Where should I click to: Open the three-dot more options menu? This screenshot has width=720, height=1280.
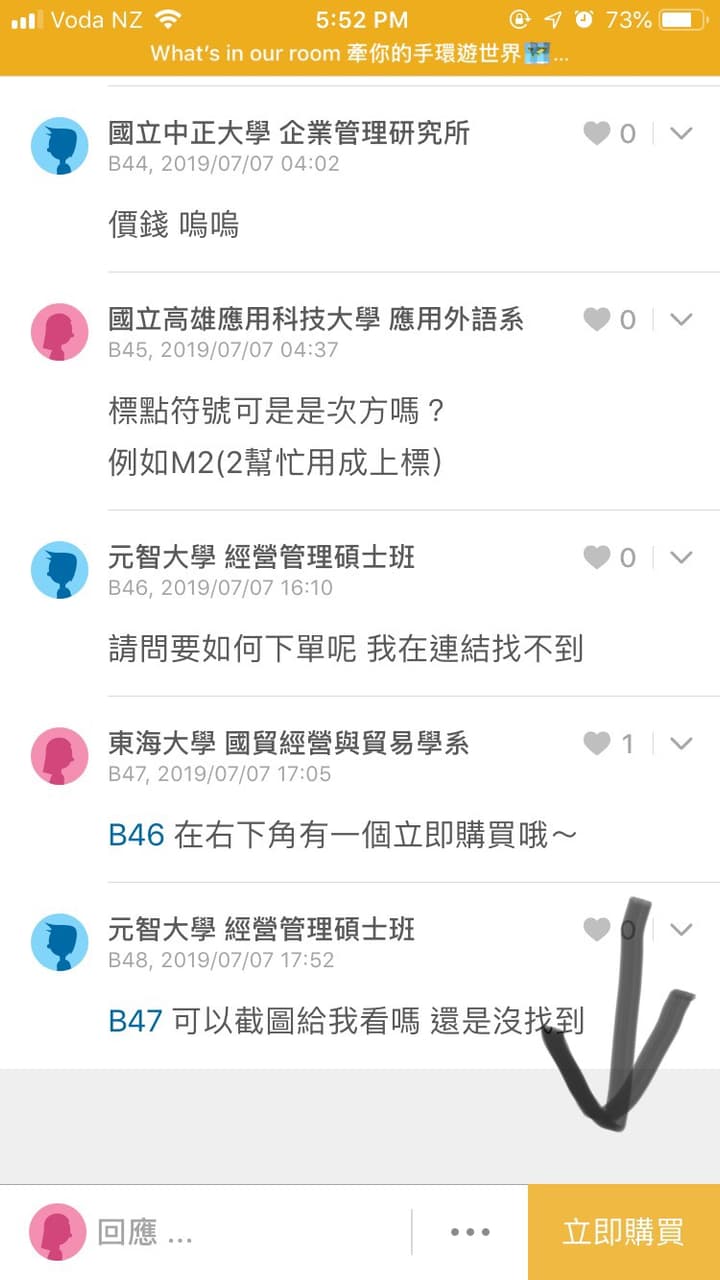(470, 1232)
